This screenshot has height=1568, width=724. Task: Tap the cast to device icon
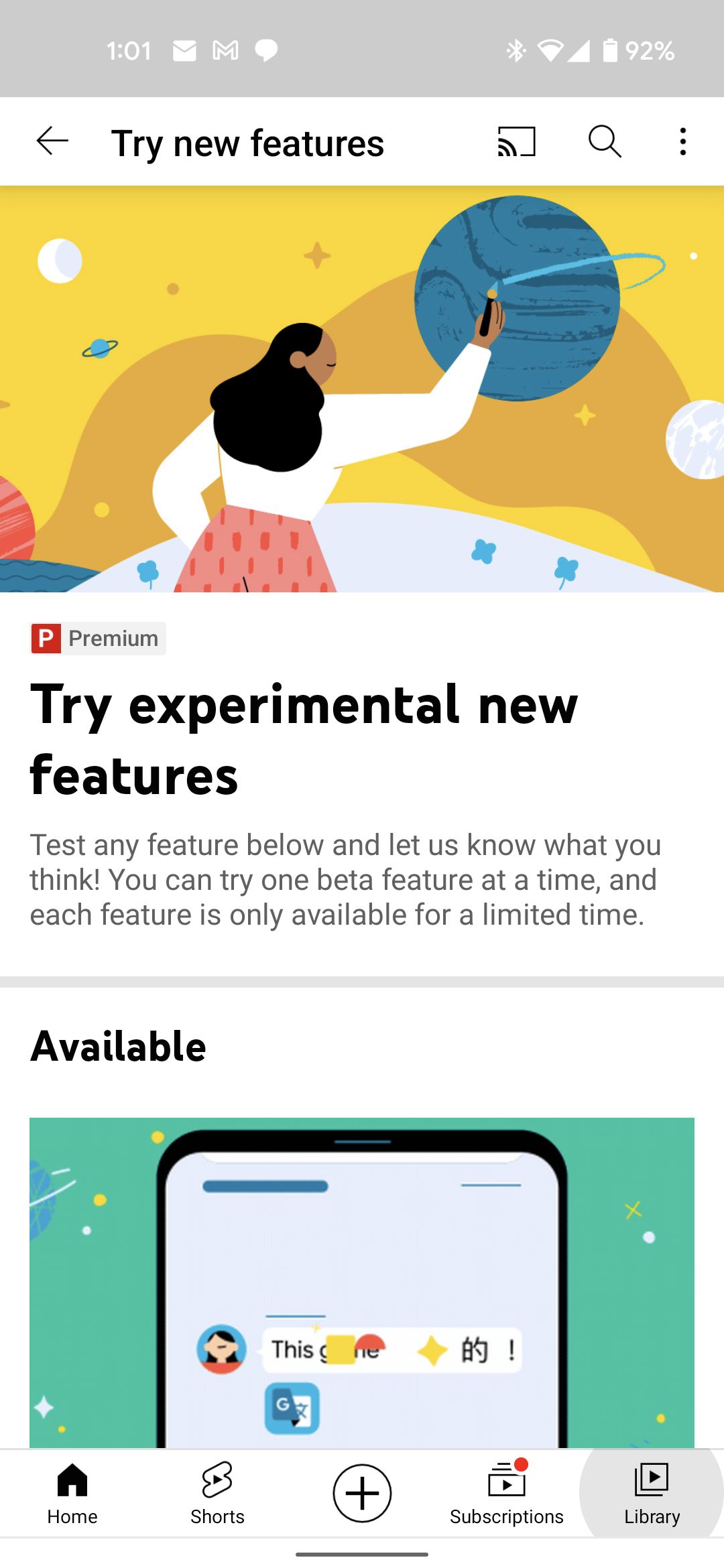pos(516,141)
